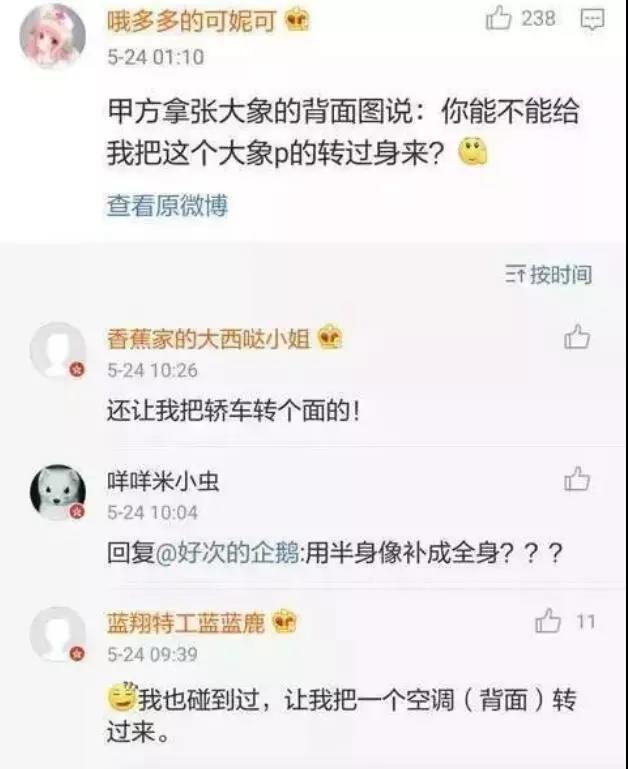The image size is (628, 769).
Task: Like 香蕉家的大西哒小姐's comment
Action: 577,338
